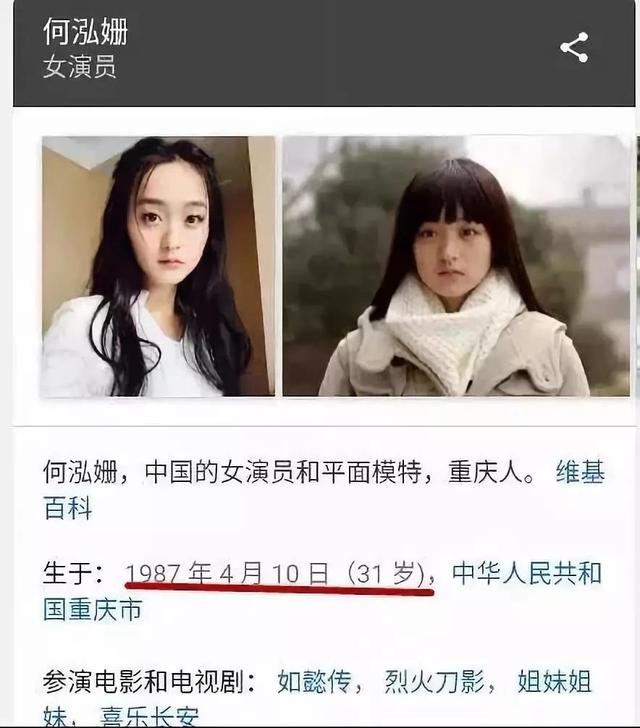Open the first photo with long wavy hair
The height and width of the screenshot is (728, 640).
158,266
